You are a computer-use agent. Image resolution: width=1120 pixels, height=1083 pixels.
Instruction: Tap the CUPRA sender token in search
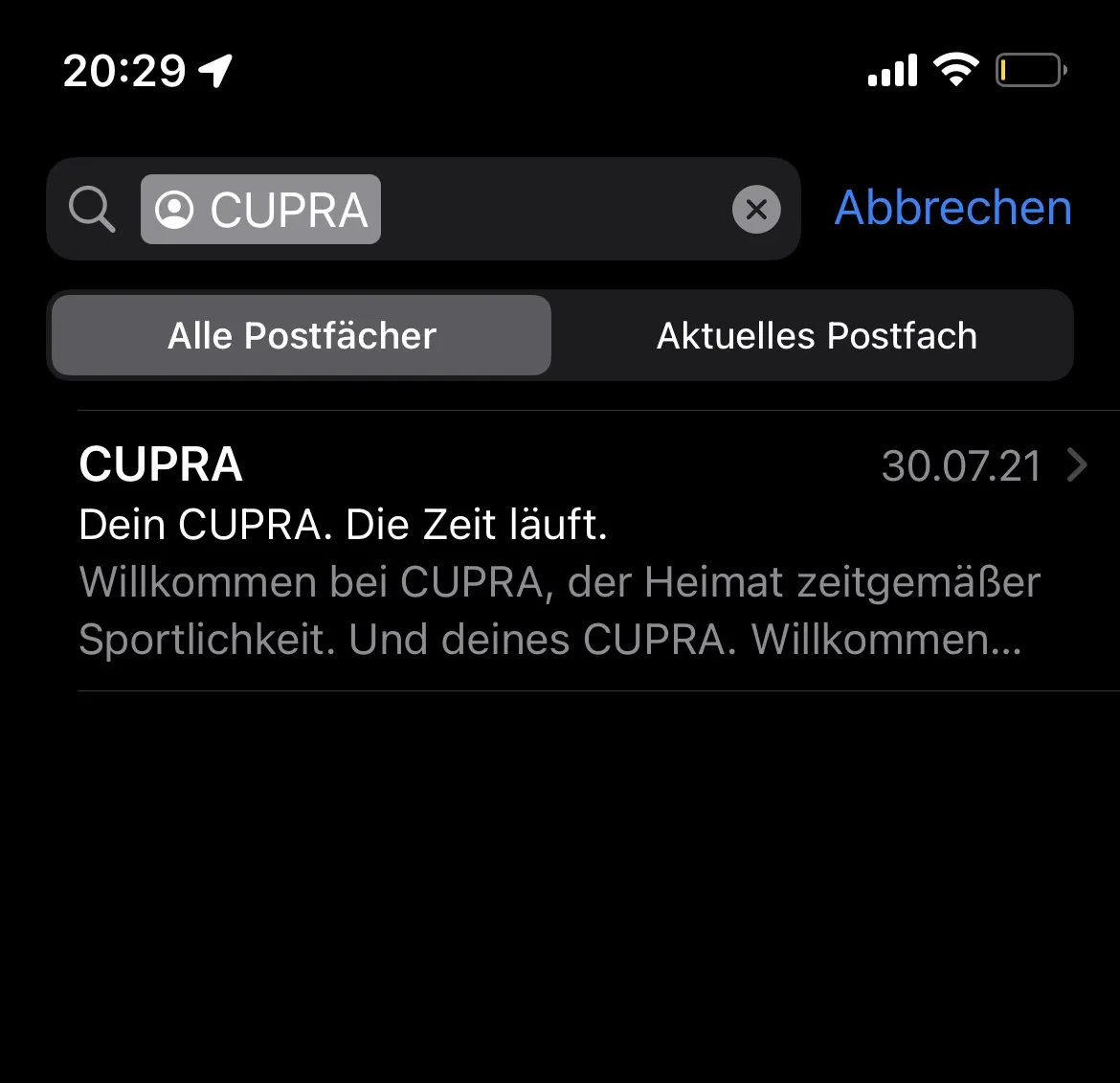[261, 210]
